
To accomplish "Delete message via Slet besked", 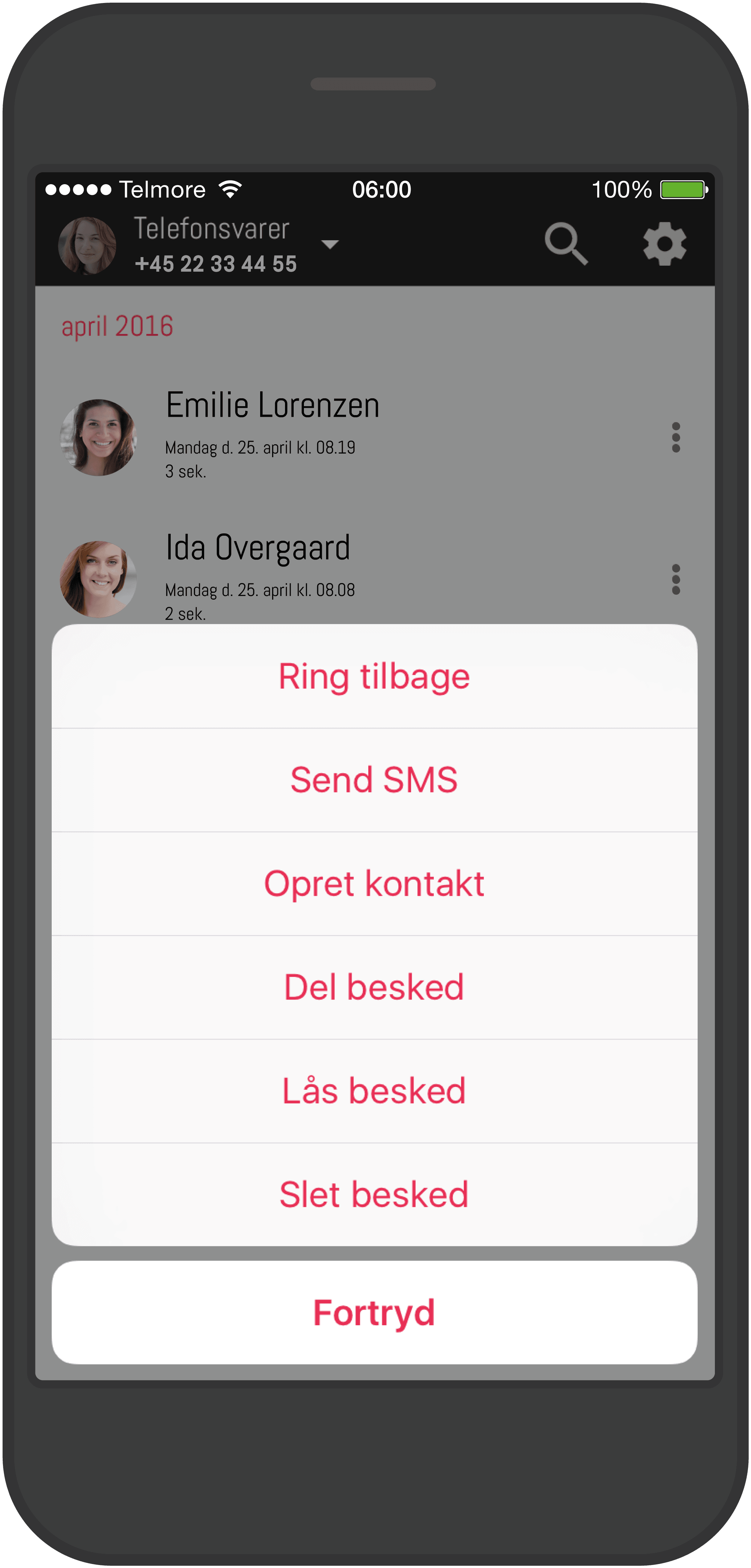I will tap(374, 1194).
